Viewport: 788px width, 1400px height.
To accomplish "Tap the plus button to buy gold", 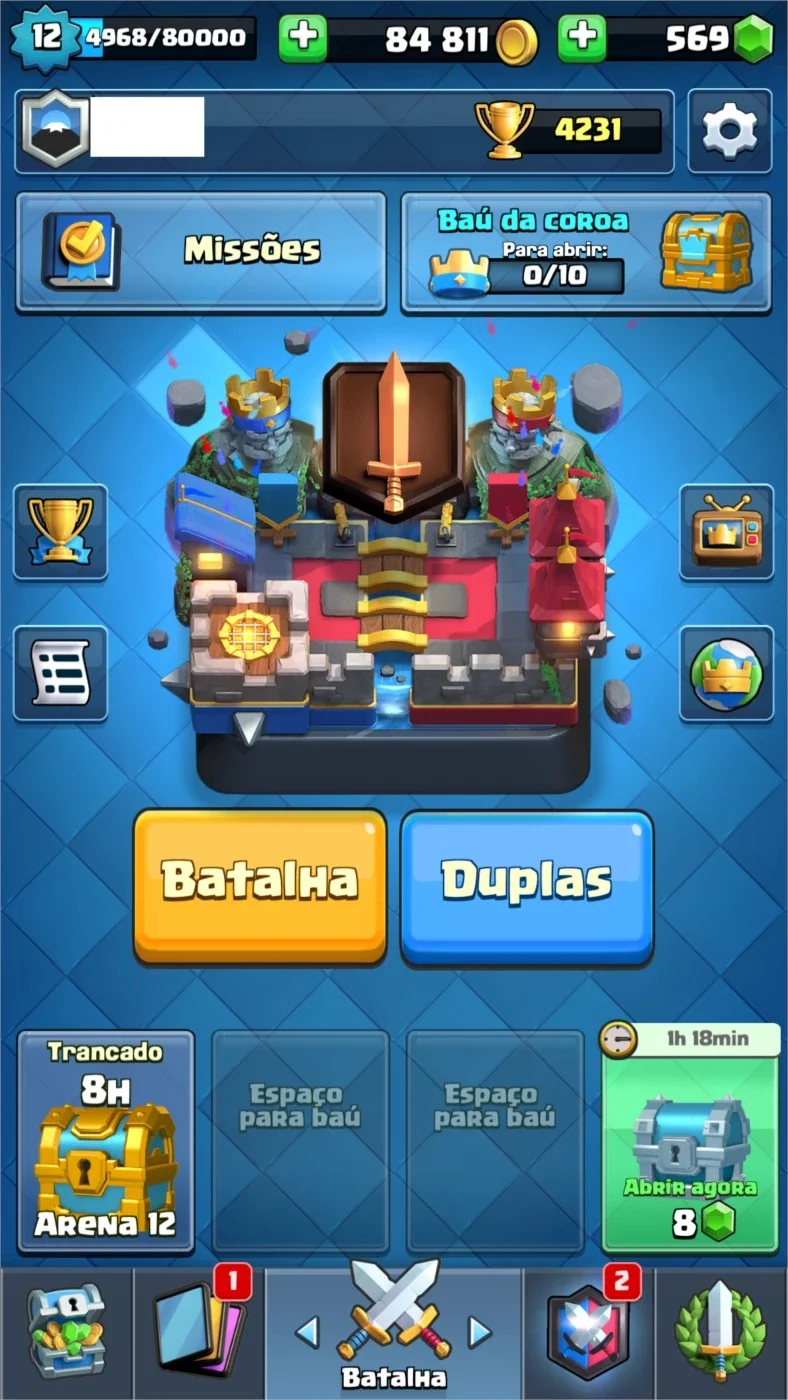I will [x=303, y=38].
